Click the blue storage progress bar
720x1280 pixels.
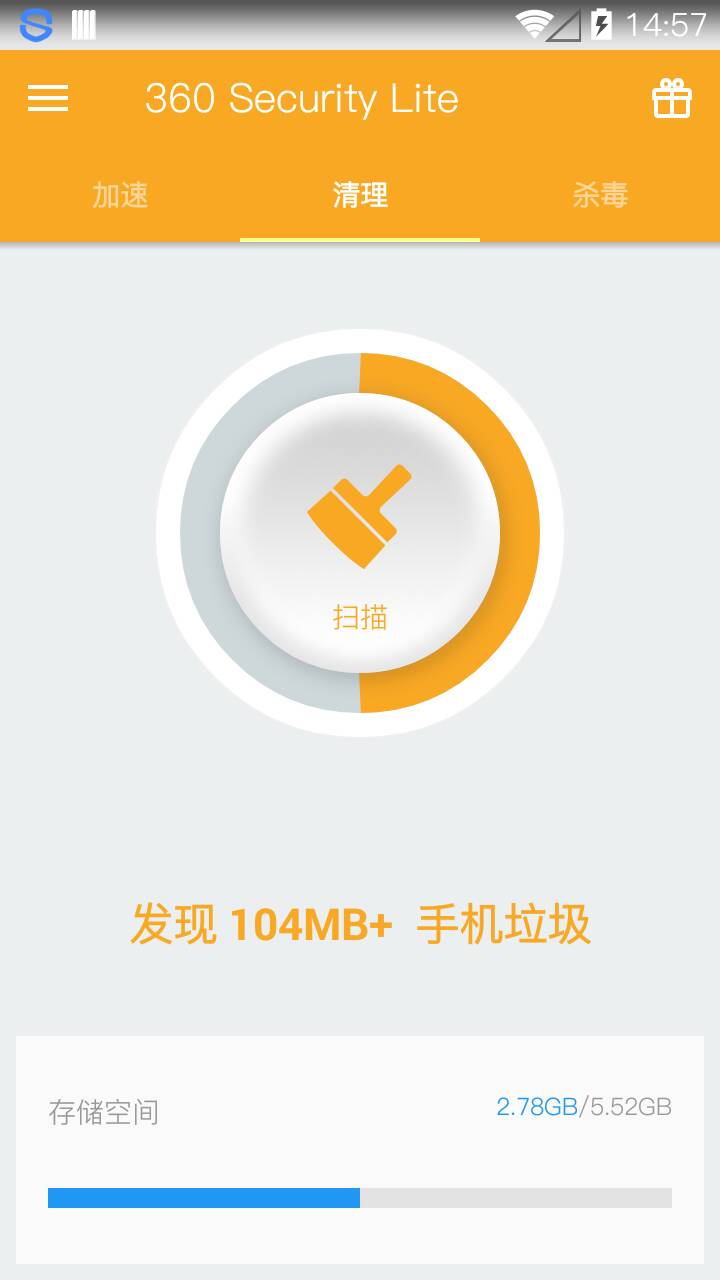click(204, 1196)
